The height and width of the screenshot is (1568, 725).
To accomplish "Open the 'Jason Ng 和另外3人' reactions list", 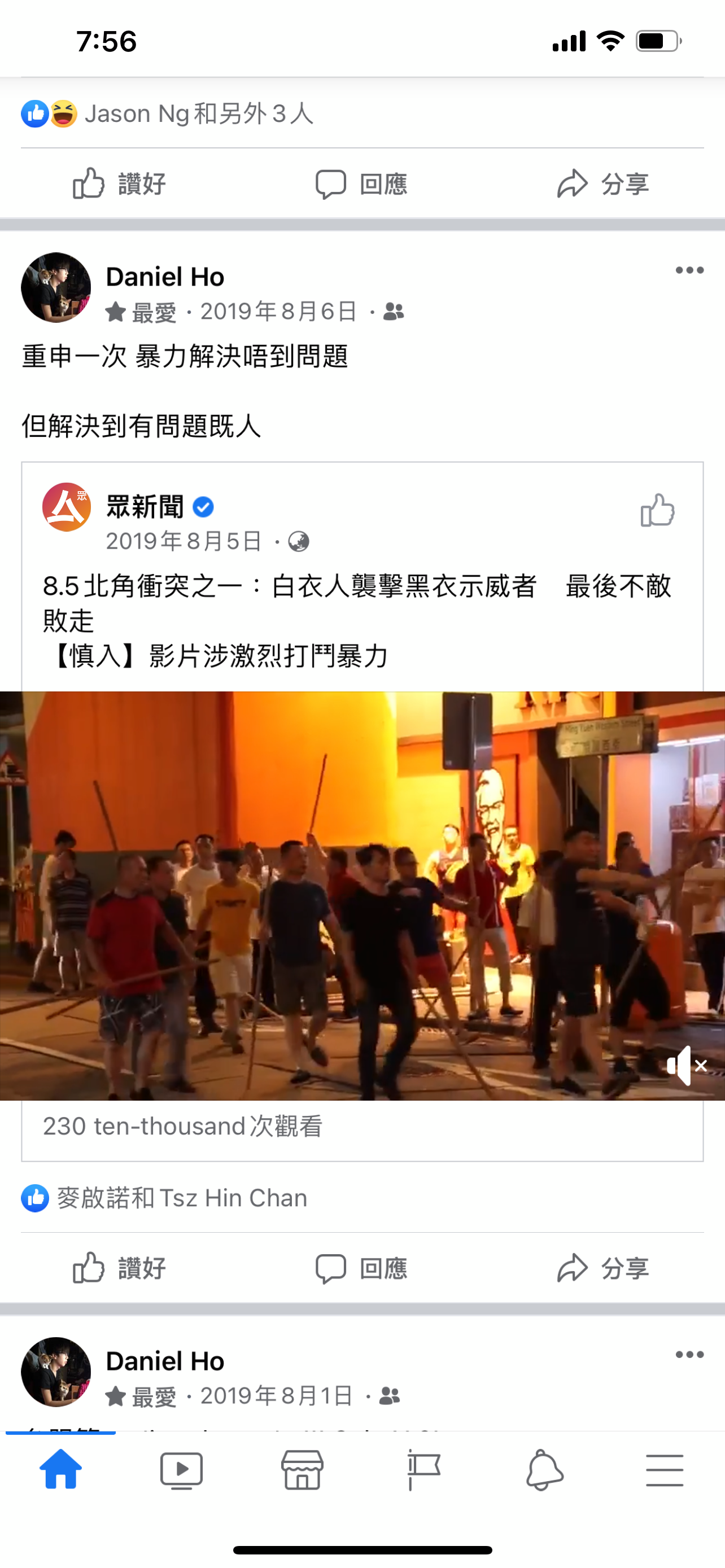I will [201, 113].
